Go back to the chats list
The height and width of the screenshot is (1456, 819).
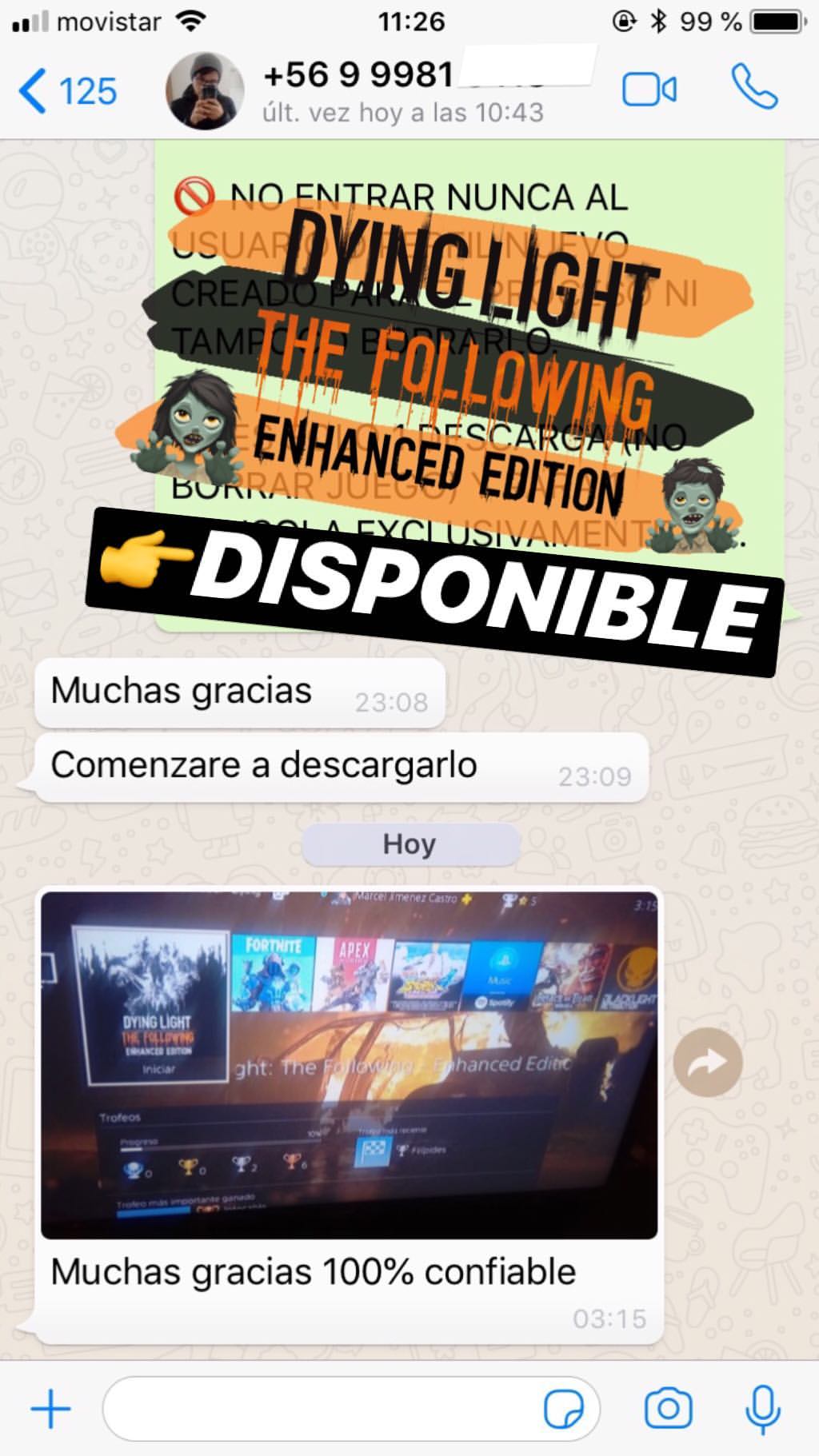[x=67, y=90]
